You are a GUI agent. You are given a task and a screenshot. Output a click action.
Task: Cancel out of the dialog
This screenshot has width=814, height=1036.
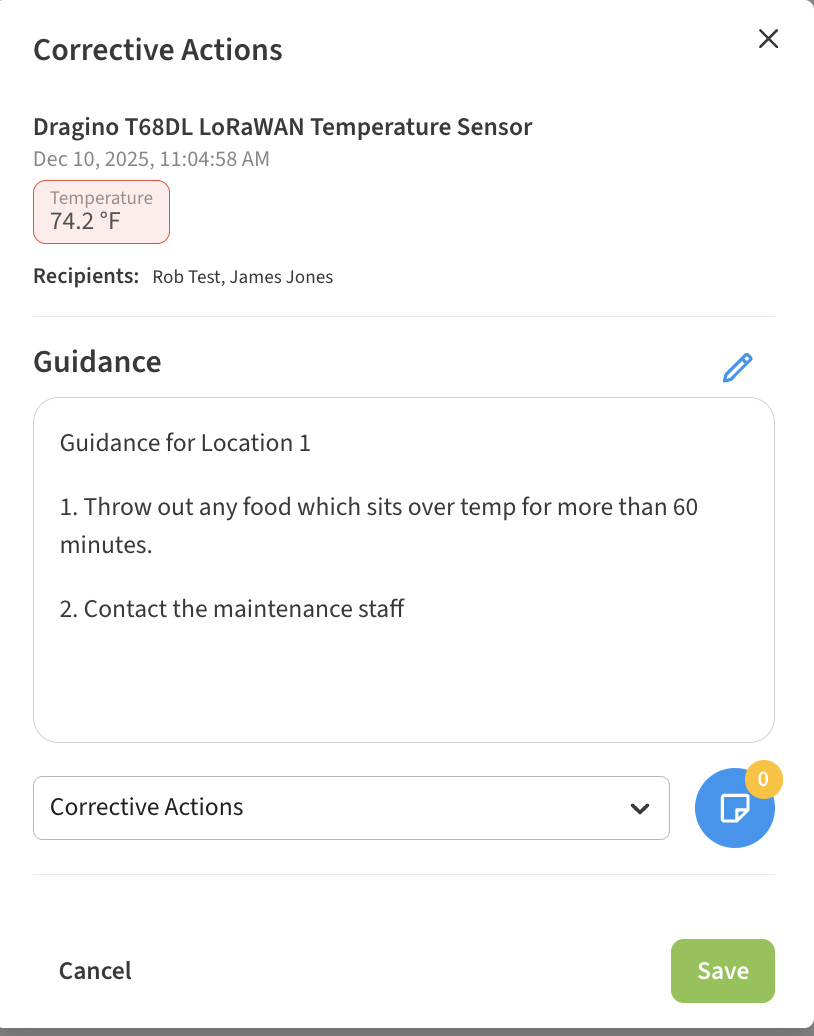coord(95,970)
